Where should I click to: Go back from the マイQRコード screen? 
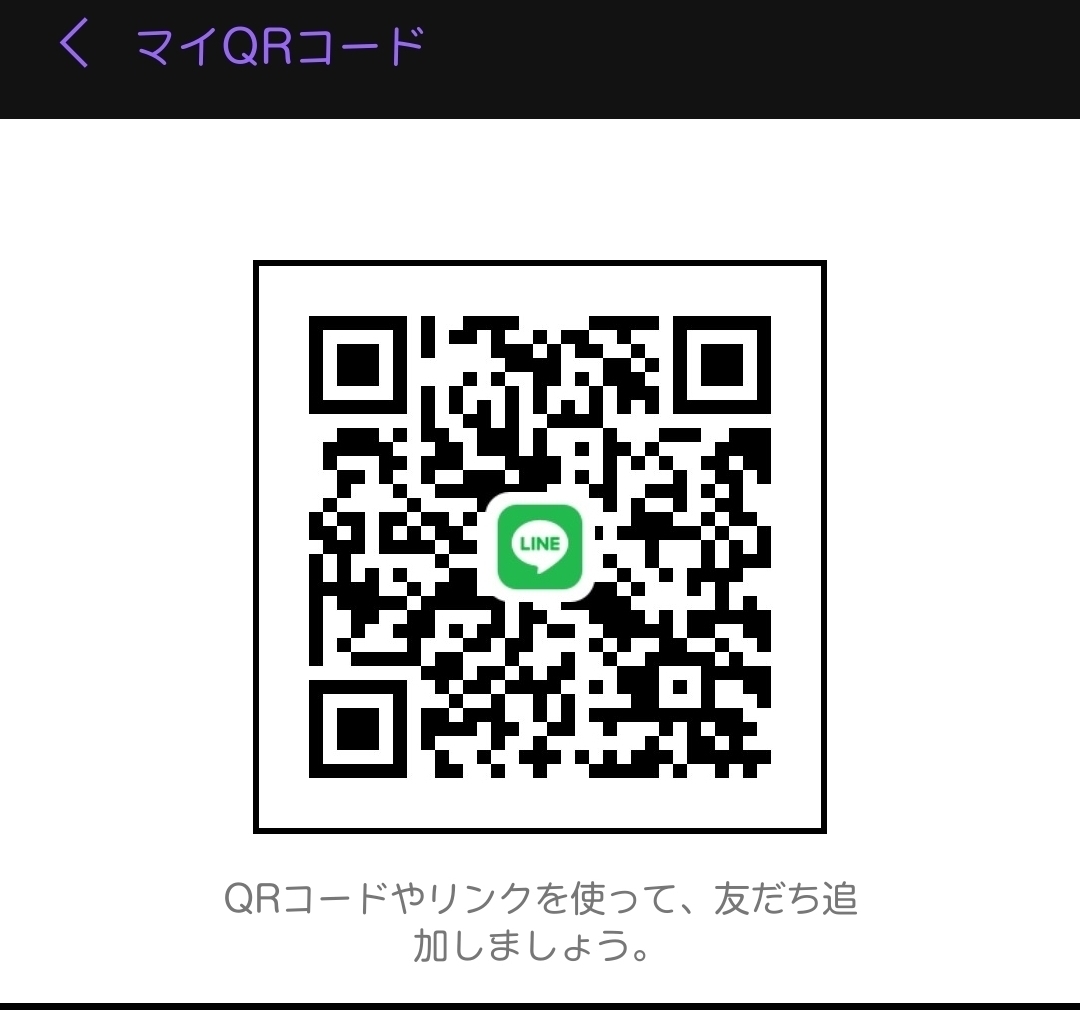point(74,46)
